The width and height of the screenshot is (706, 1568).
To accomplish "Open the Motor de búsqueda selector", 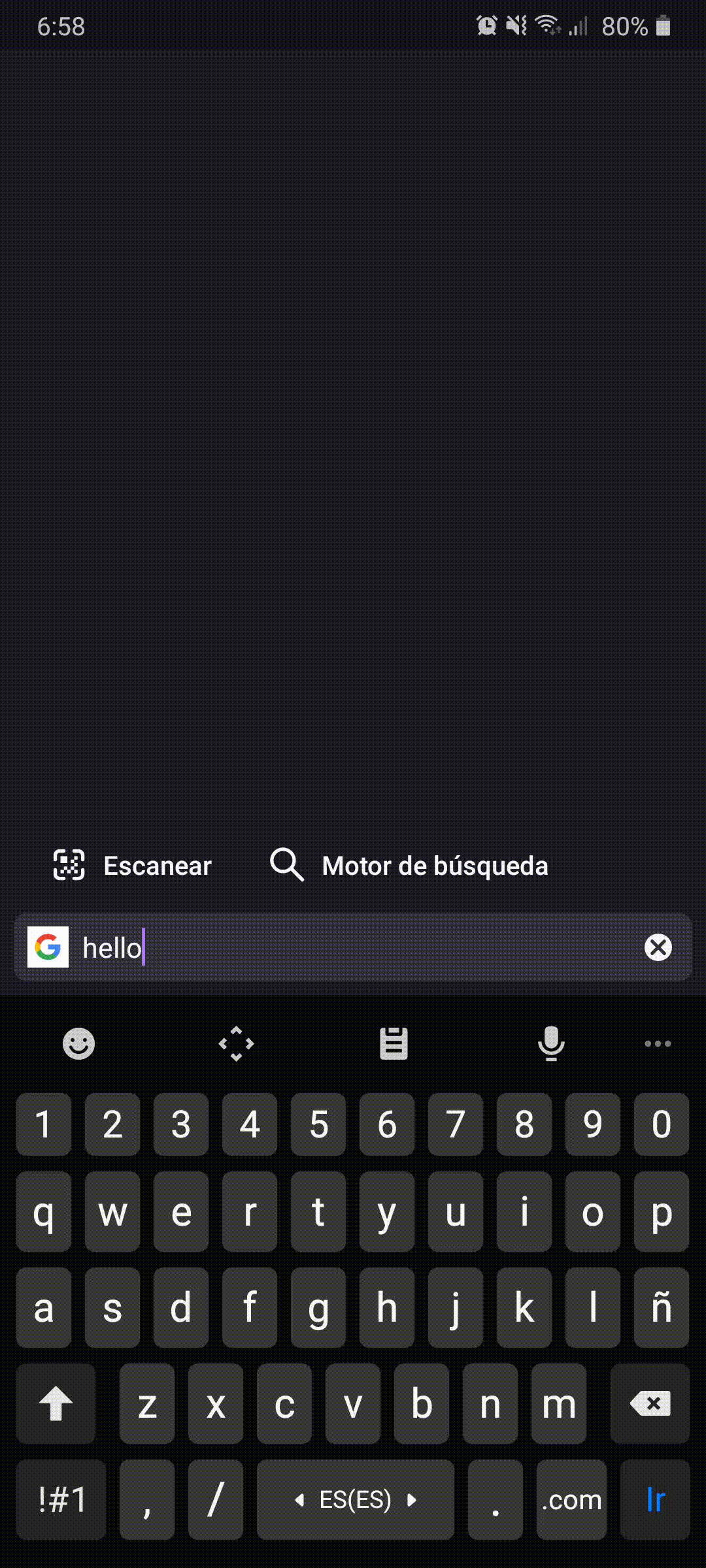I will point(409,866).
